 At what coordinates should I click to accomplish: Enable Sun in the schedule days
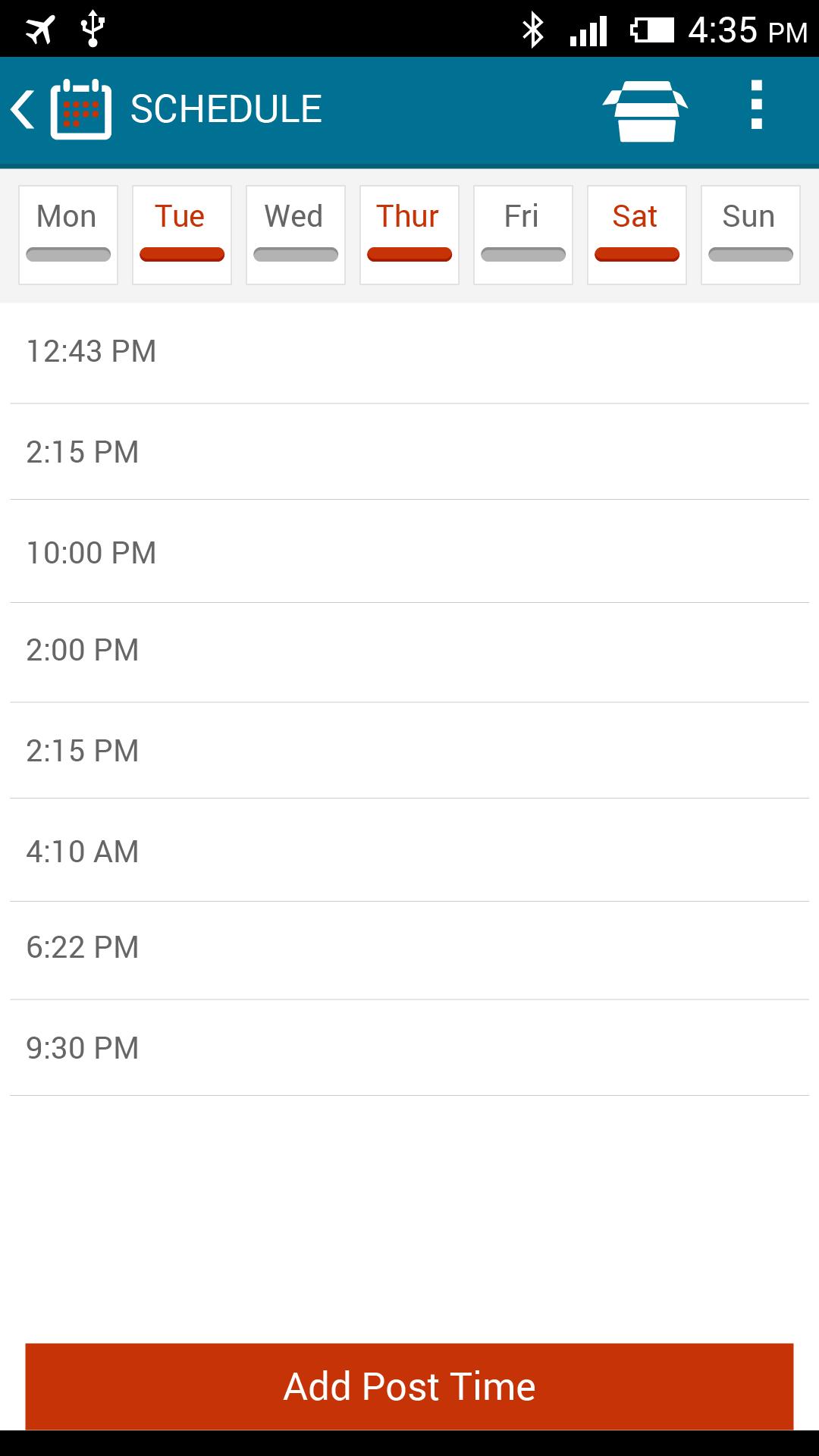751,234
